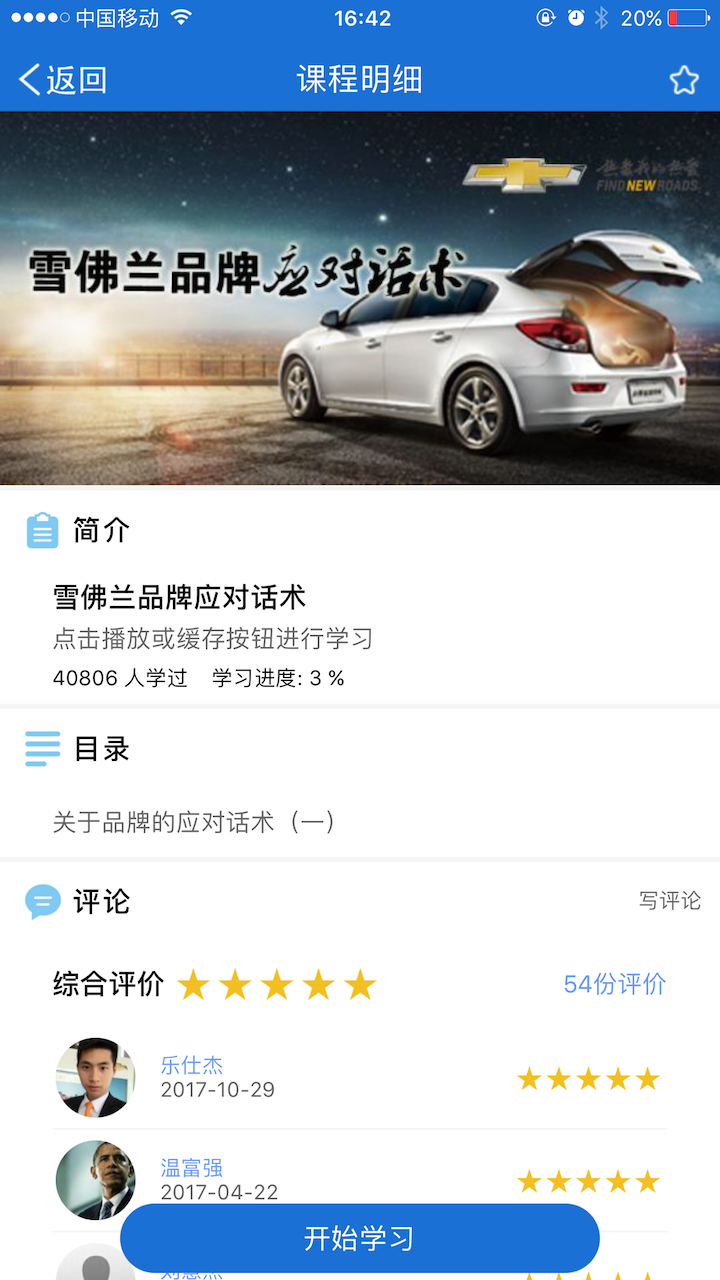Viewport: 720px width, 1280px height.
Task: Tap the alarm clock icon in the status bar
Action: point(575,16)
